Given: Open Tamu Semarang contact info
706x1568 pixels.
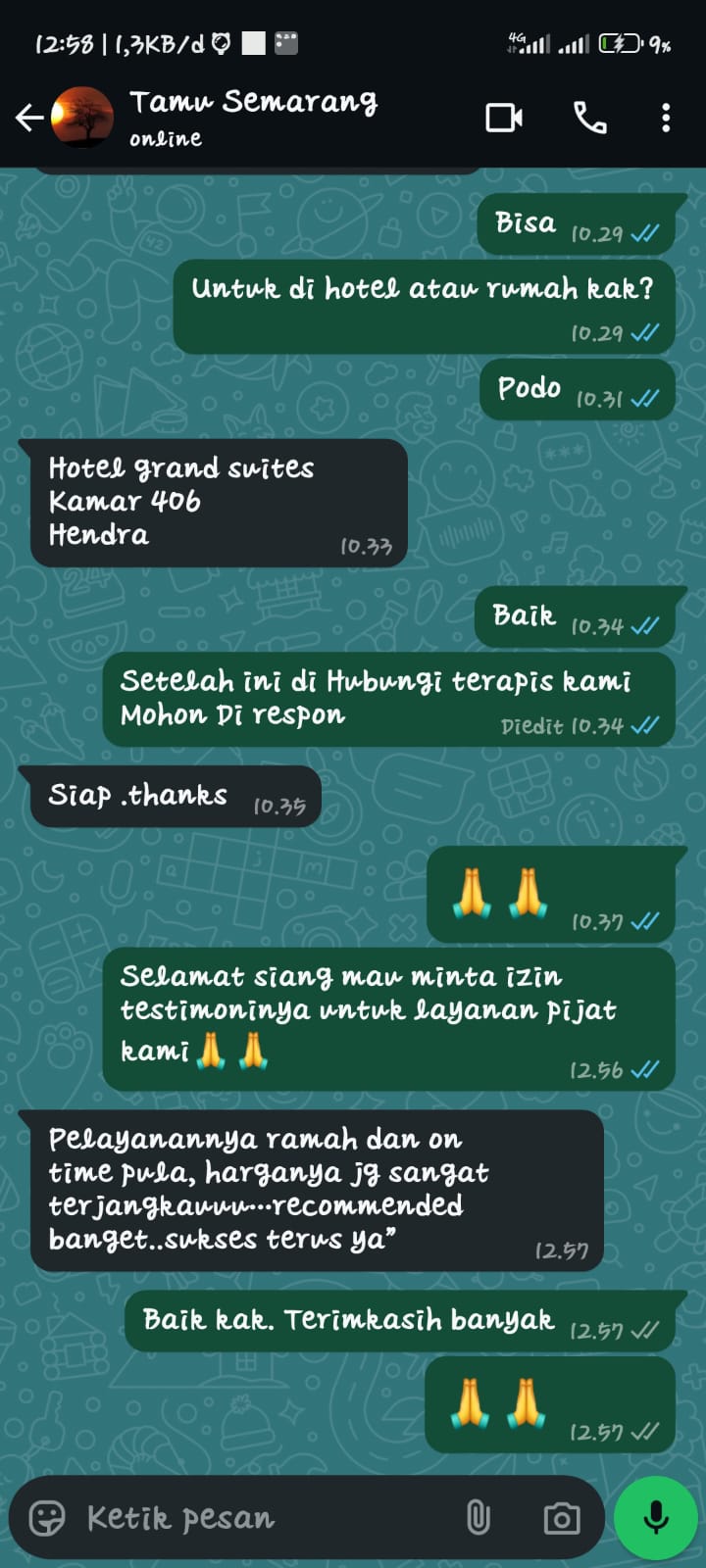Looking at the screenshot, I should pyautogui.click(x=253, y=116).
